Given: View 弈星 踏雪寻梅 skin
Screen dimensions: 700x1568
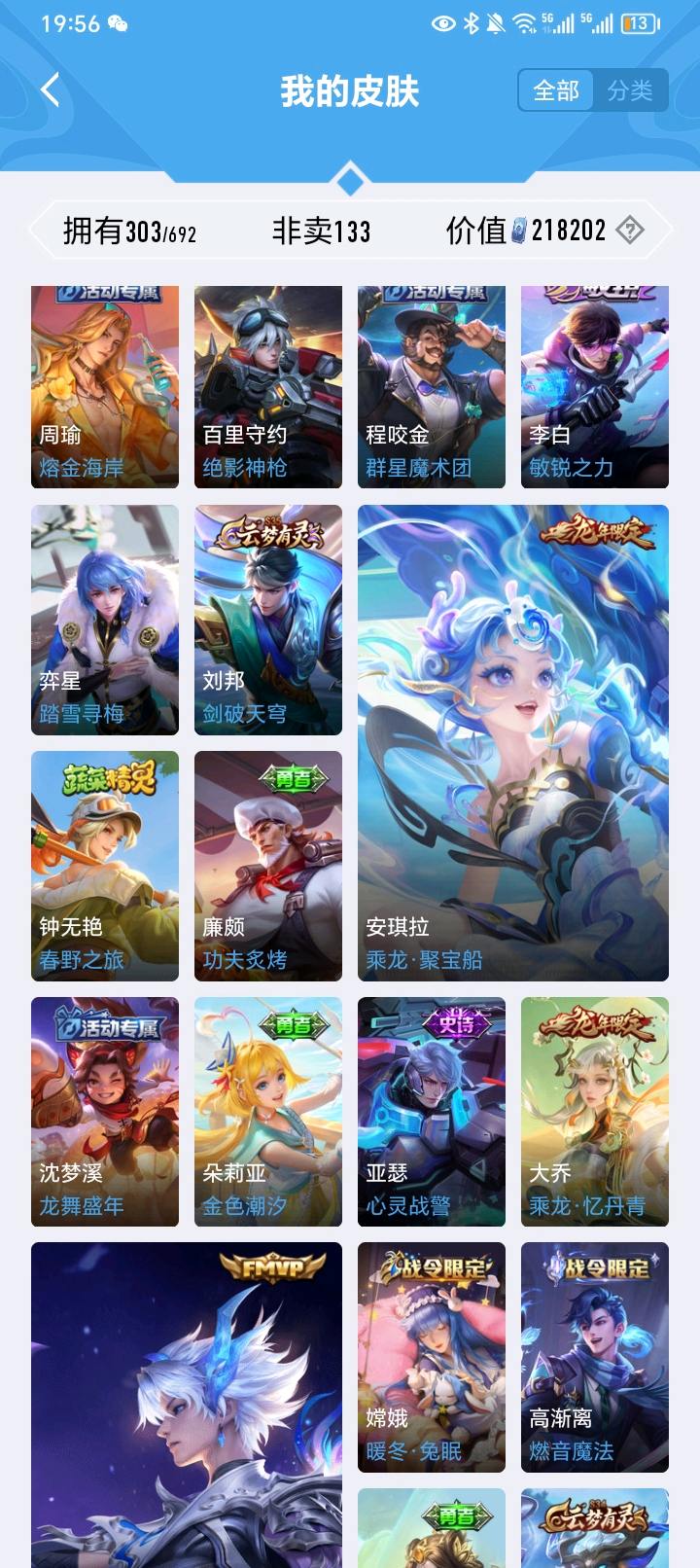Looking at the screenshot, I should tap(105, 620).
